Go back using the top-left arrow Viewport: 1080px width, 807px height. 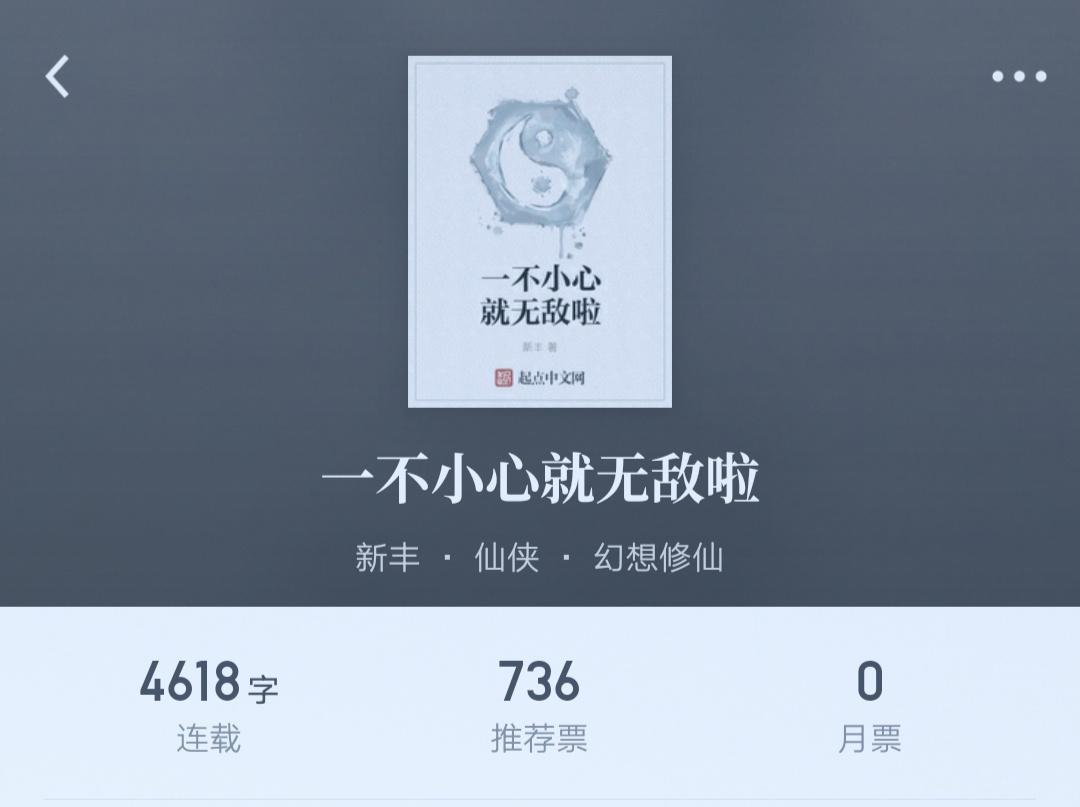tap(58, 77)
